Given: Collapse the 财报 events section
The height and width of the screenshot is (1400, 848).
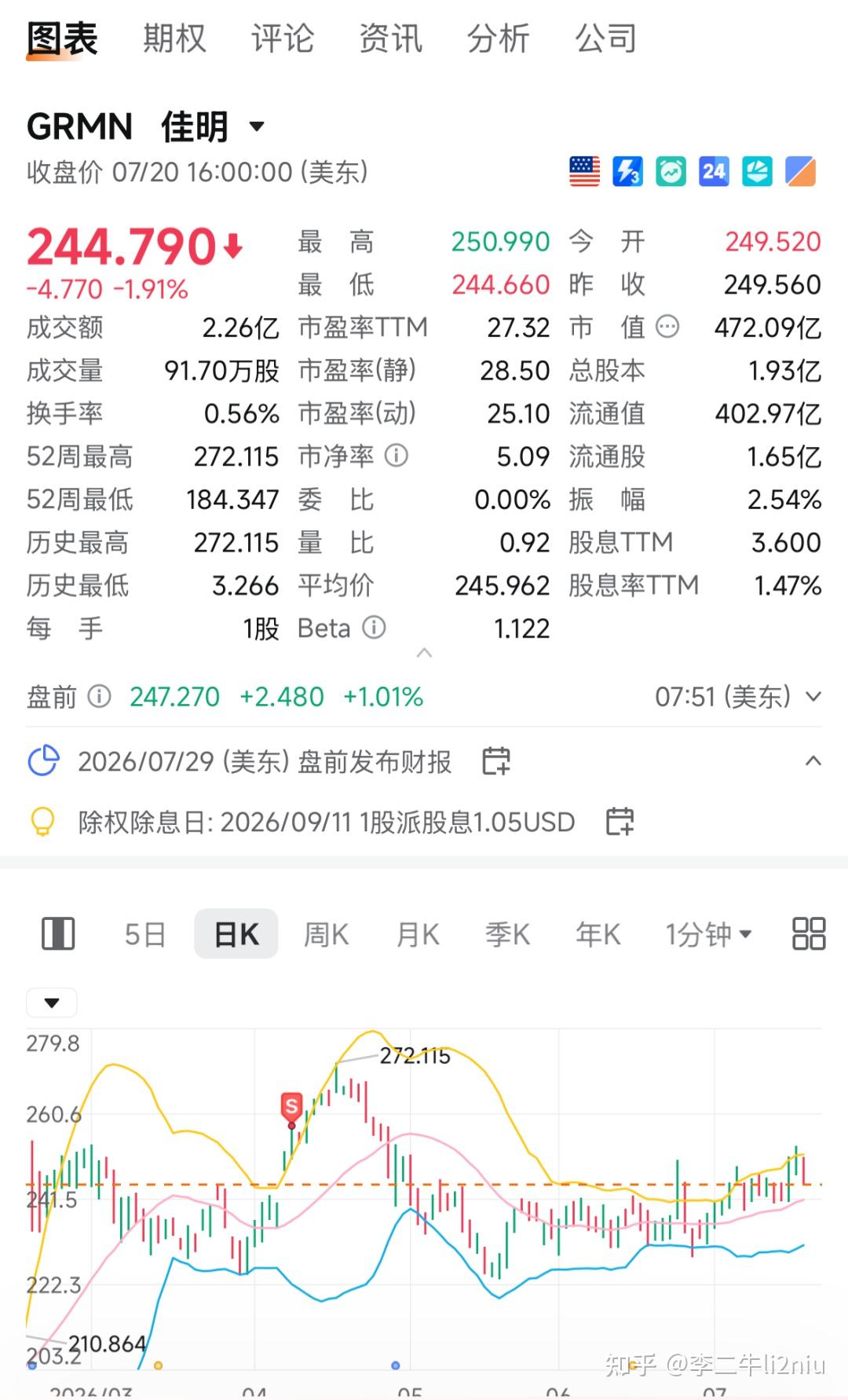Looking at the screenshot, I should click(x=813, y=760).
